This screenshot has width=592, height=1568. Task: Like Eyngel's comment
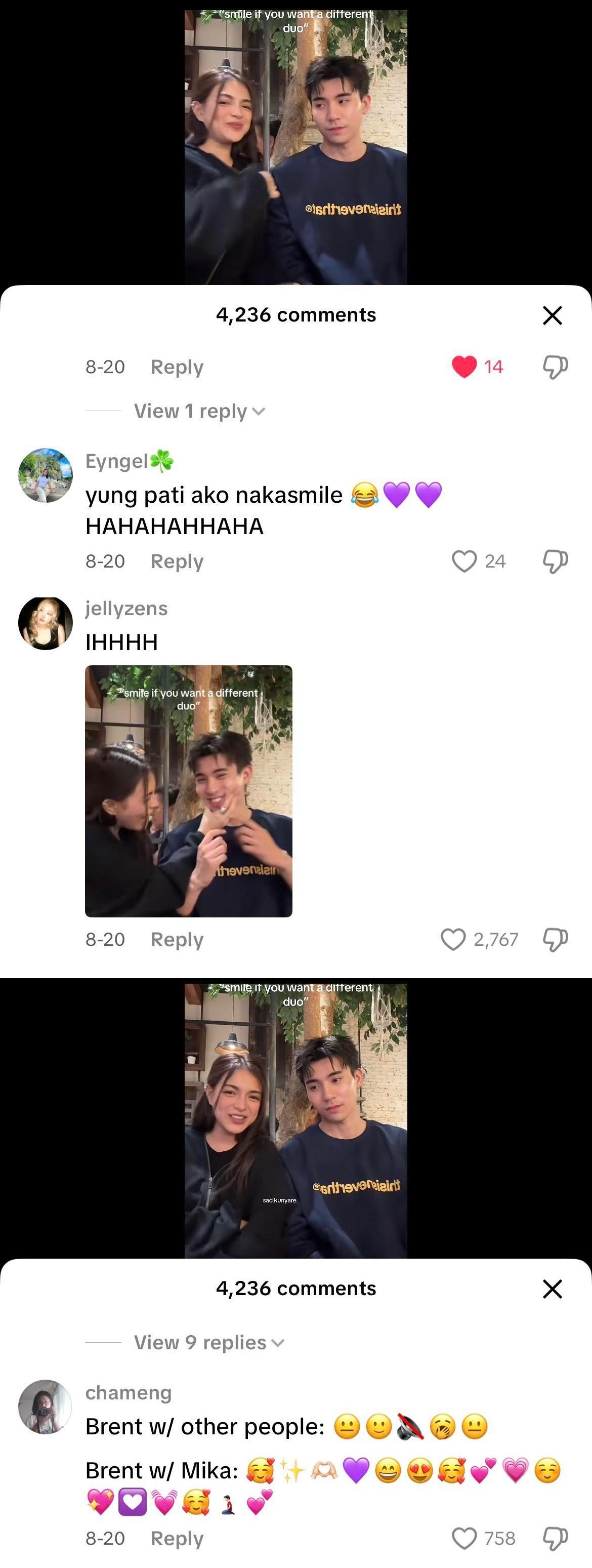tap(464, 561)
